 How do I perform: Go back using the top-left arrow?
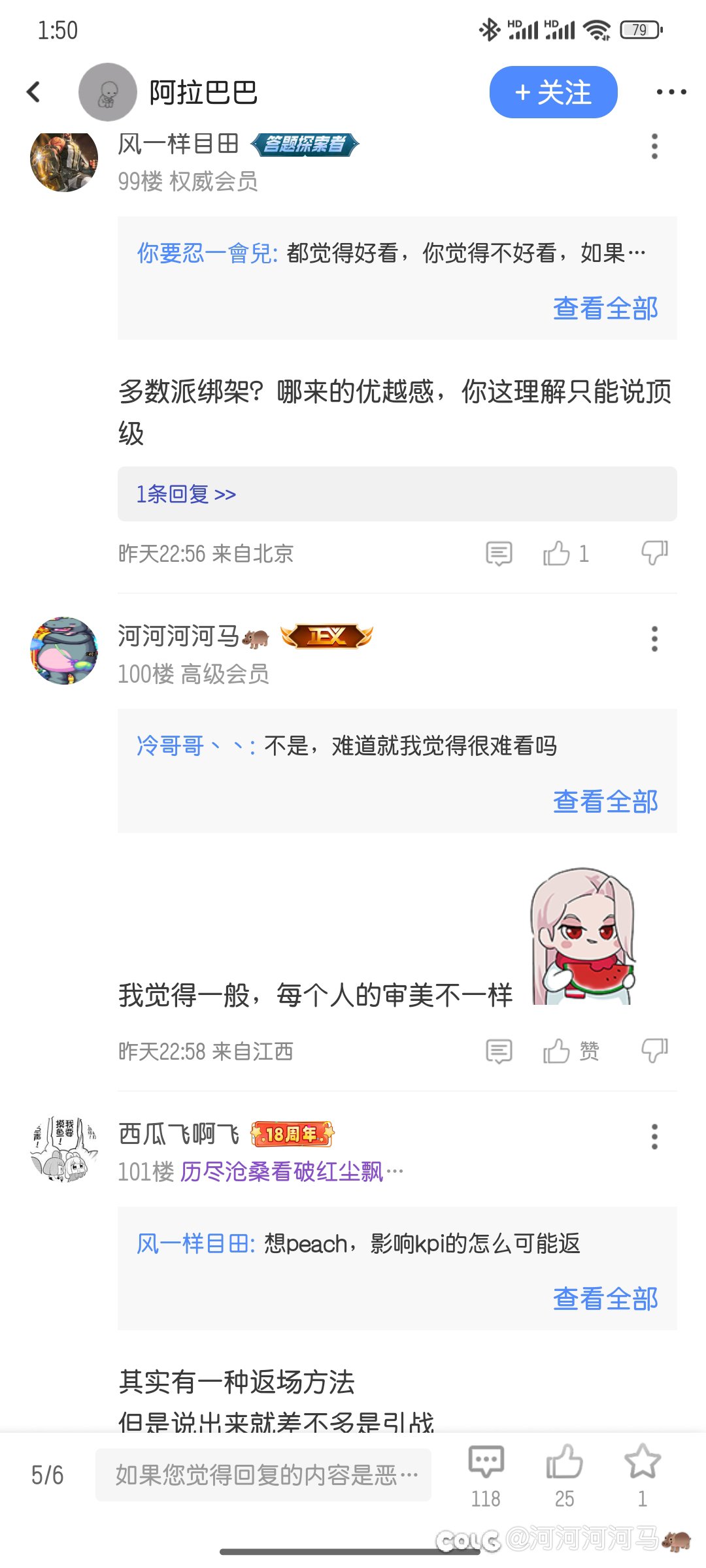(x=33, y=92)
